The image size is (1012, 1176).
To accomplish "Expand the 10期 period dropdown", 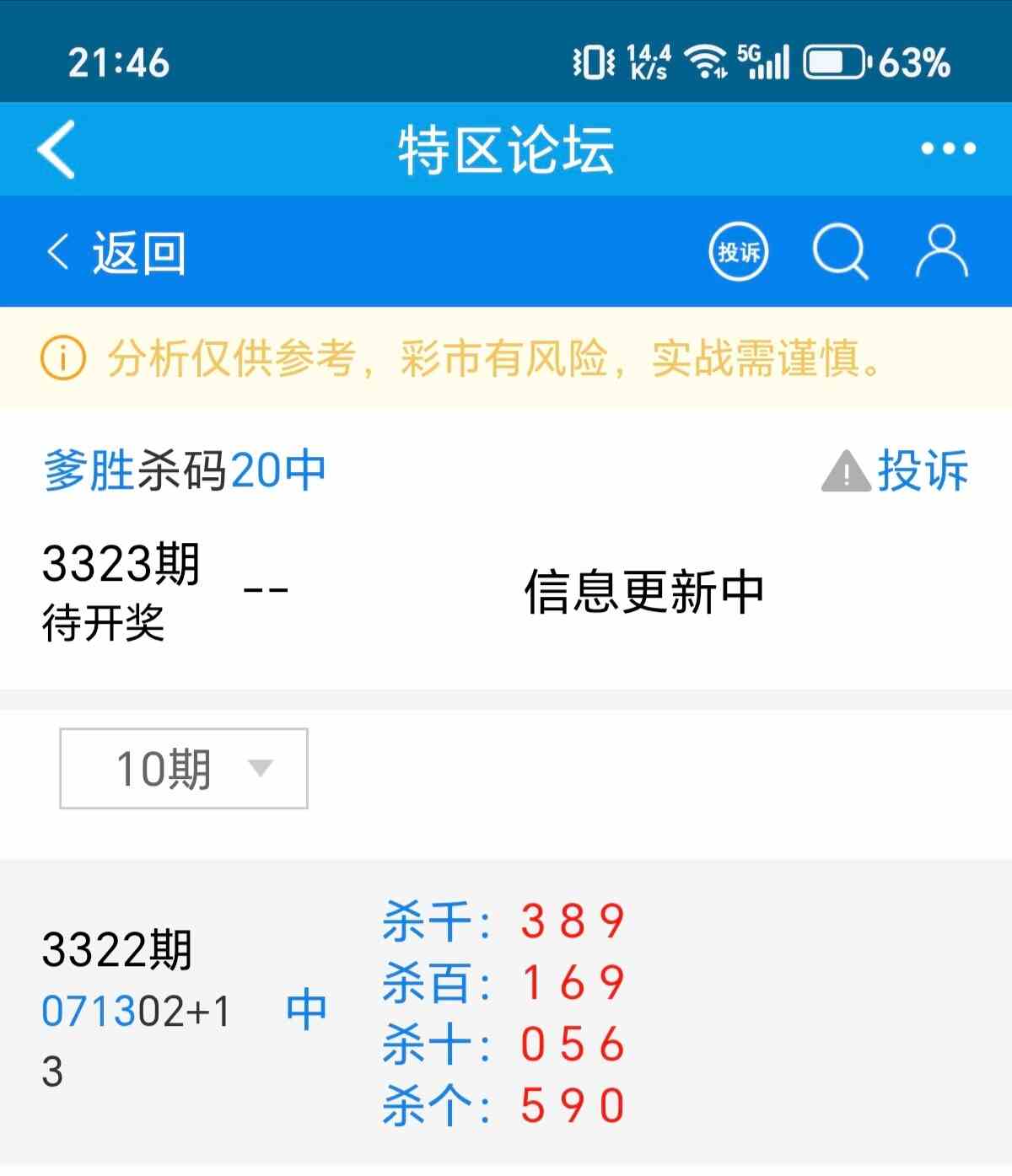I will [x=184, y=768].
